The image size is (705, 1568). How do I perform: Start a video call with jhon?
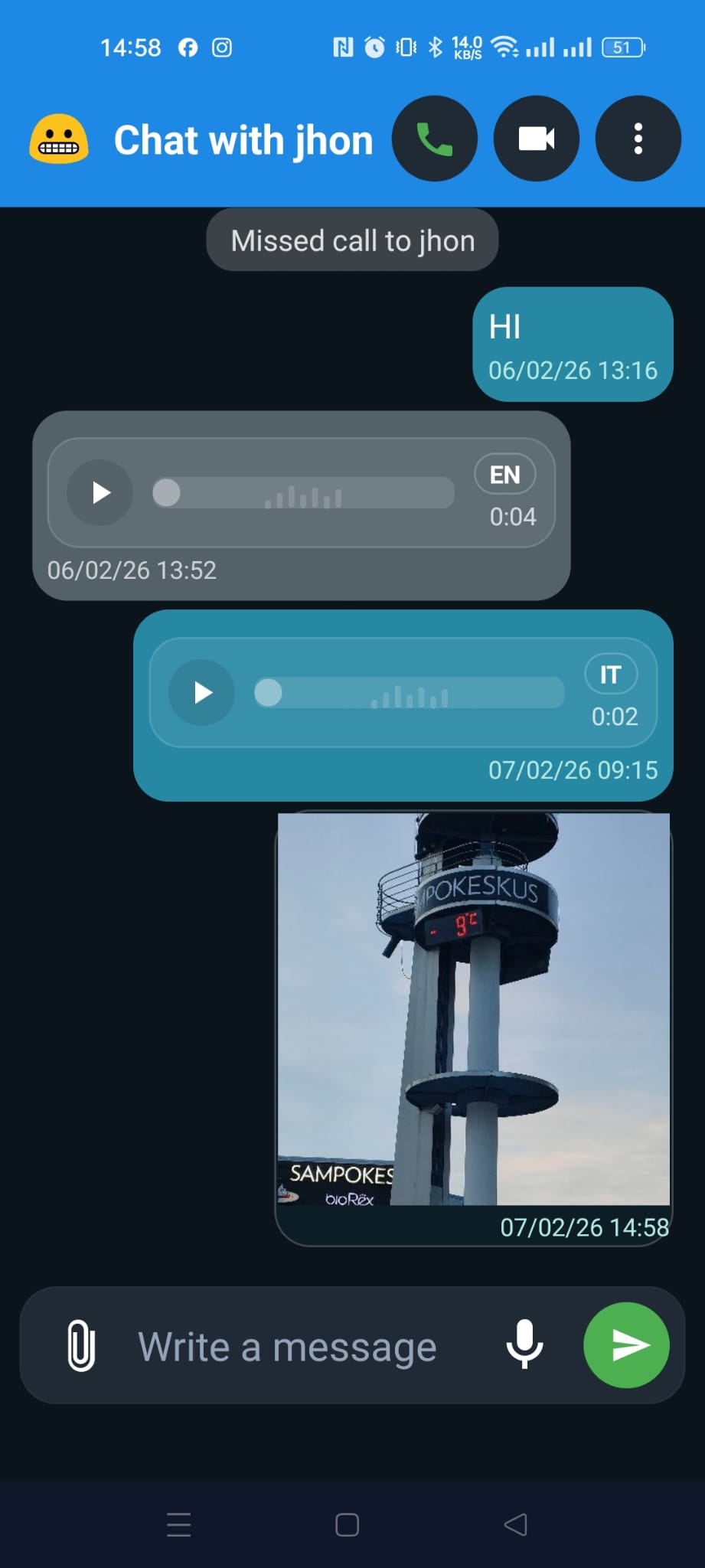(536, 139)
